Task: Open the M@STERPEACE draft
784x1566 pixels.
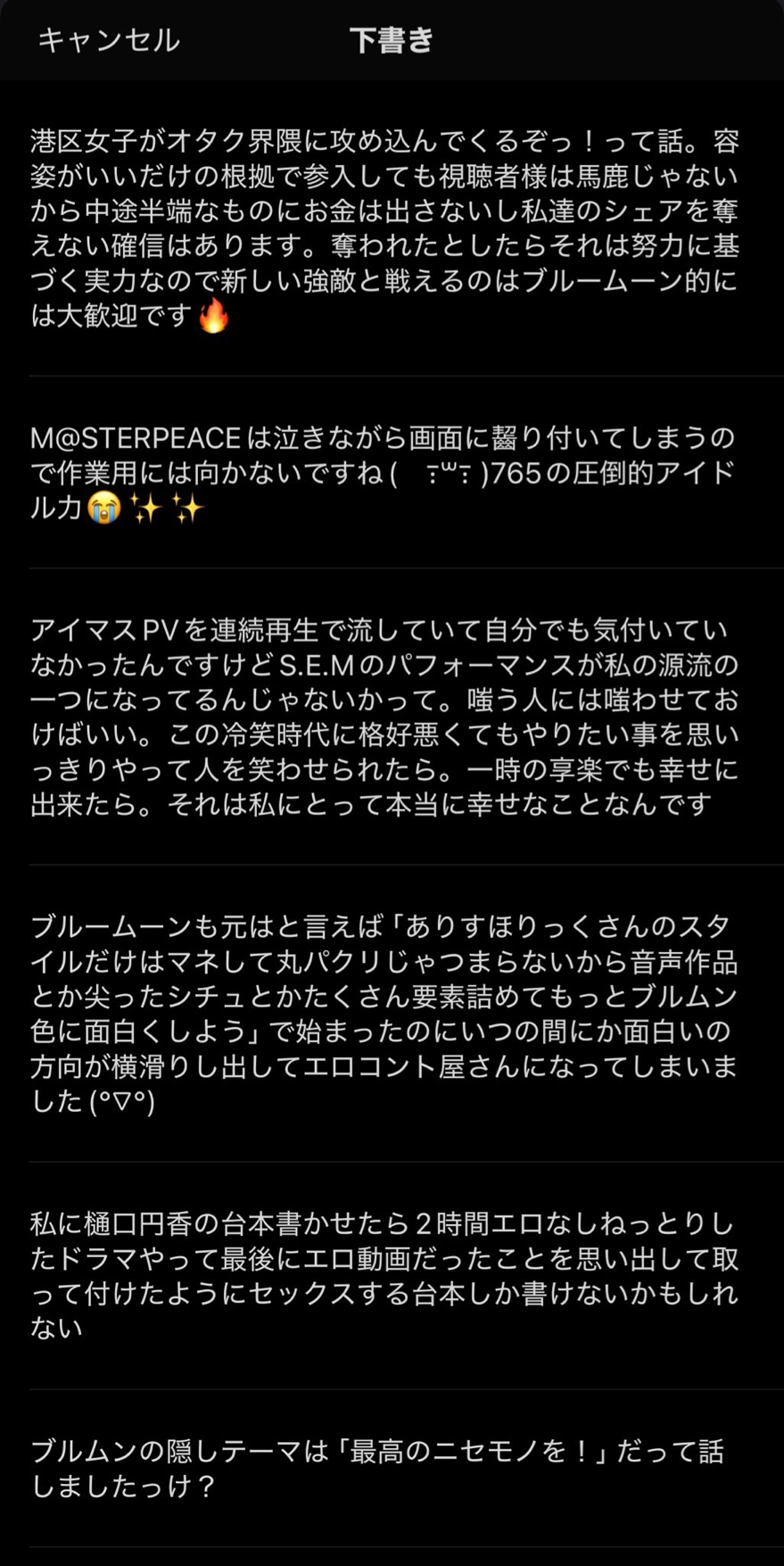Action: [x=384, y=473]
